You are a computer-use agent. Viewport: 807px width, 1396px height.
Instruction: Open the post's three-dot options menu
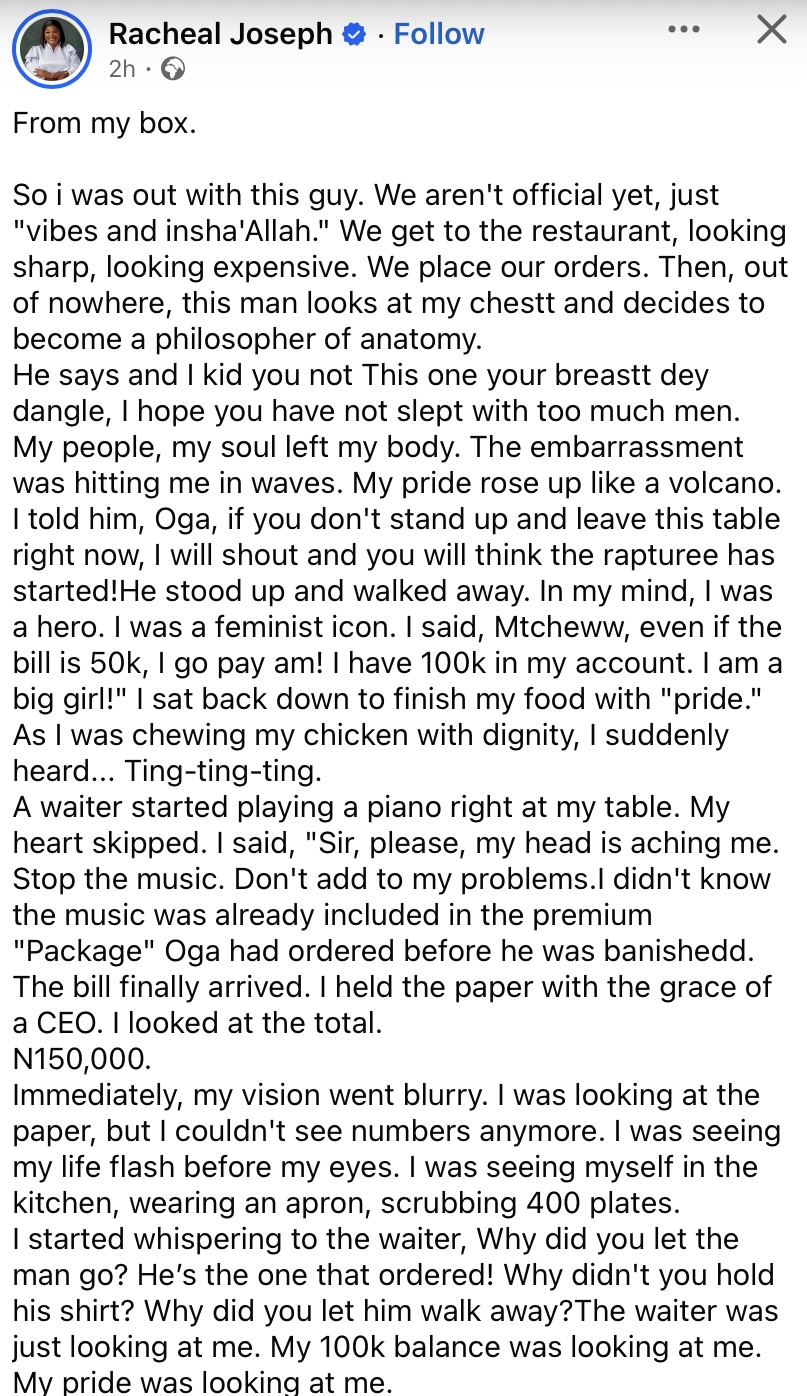coord(684,30)
